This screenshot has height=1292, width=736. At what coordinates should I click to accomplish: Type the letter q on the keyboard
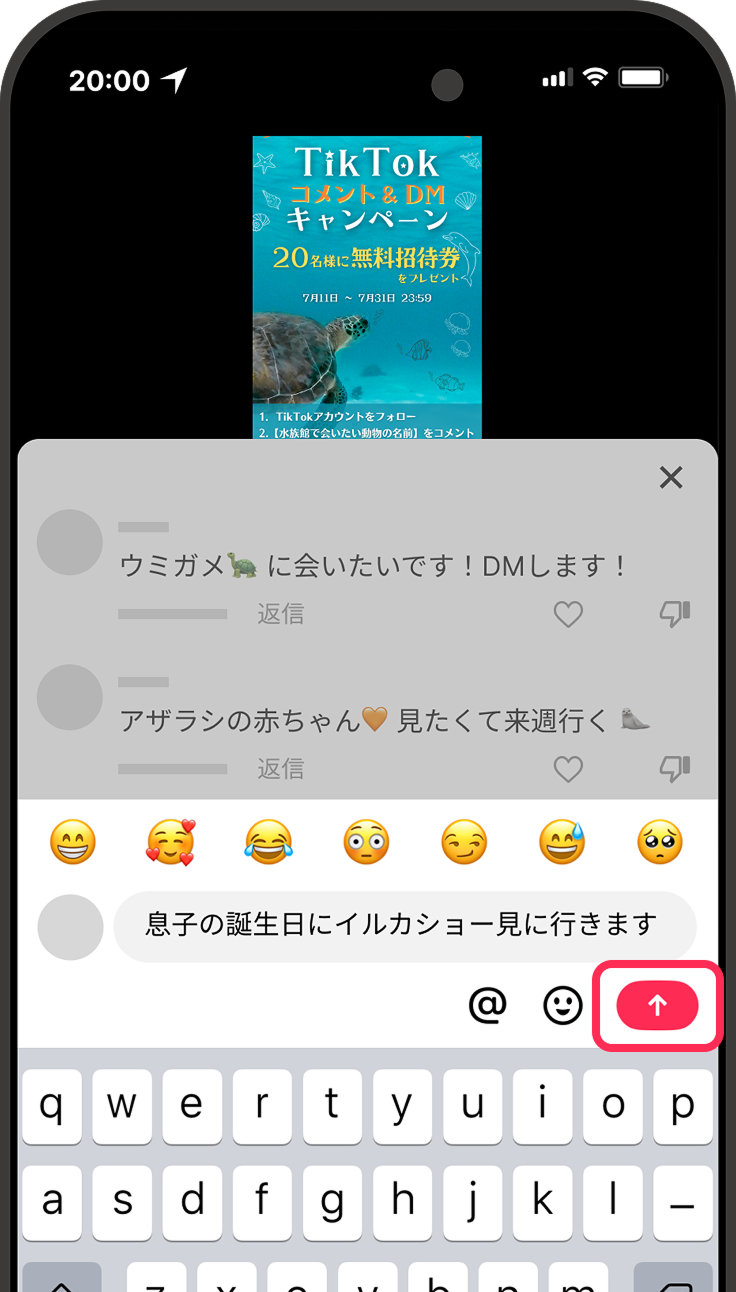tap(52, 1106)
